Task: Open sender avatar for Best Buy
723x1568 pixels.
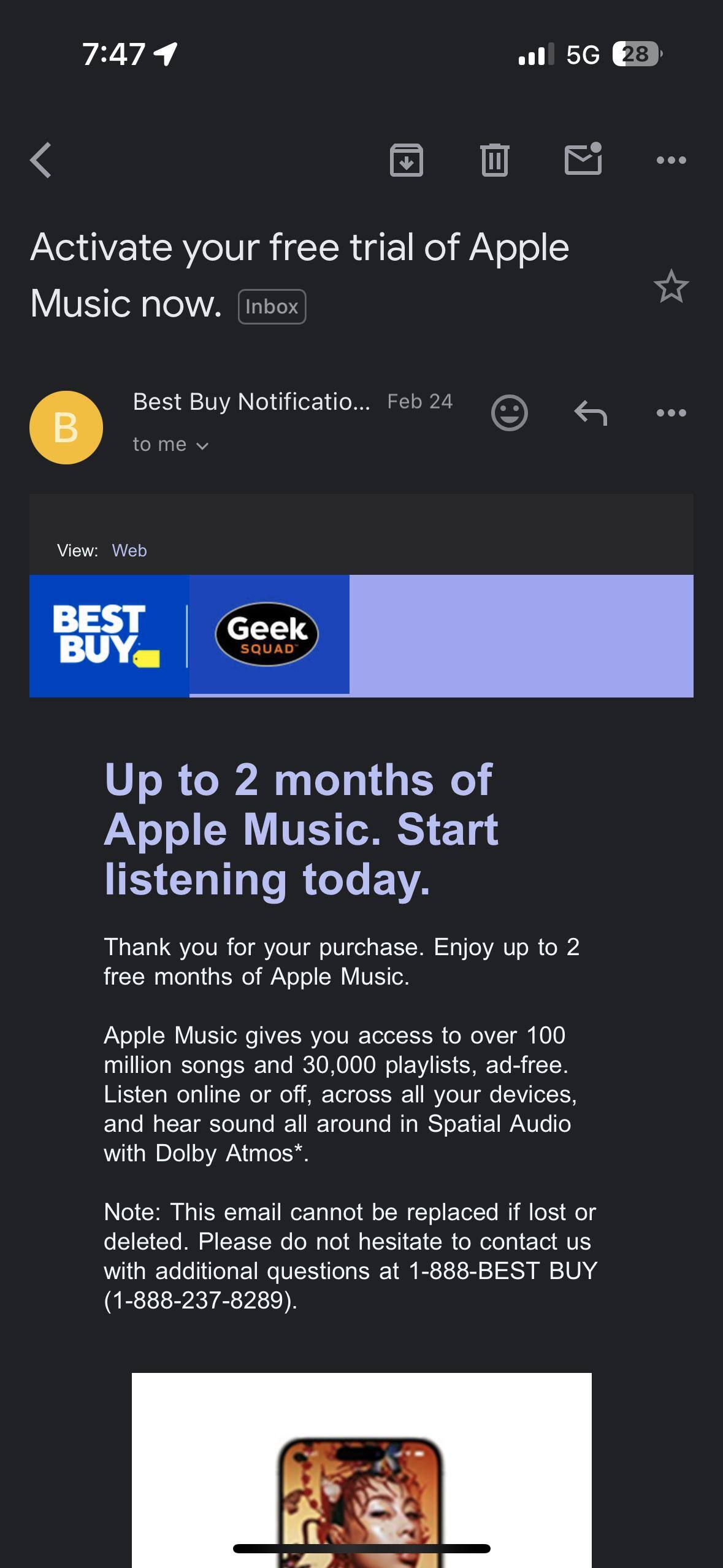Action: (66, 428)
